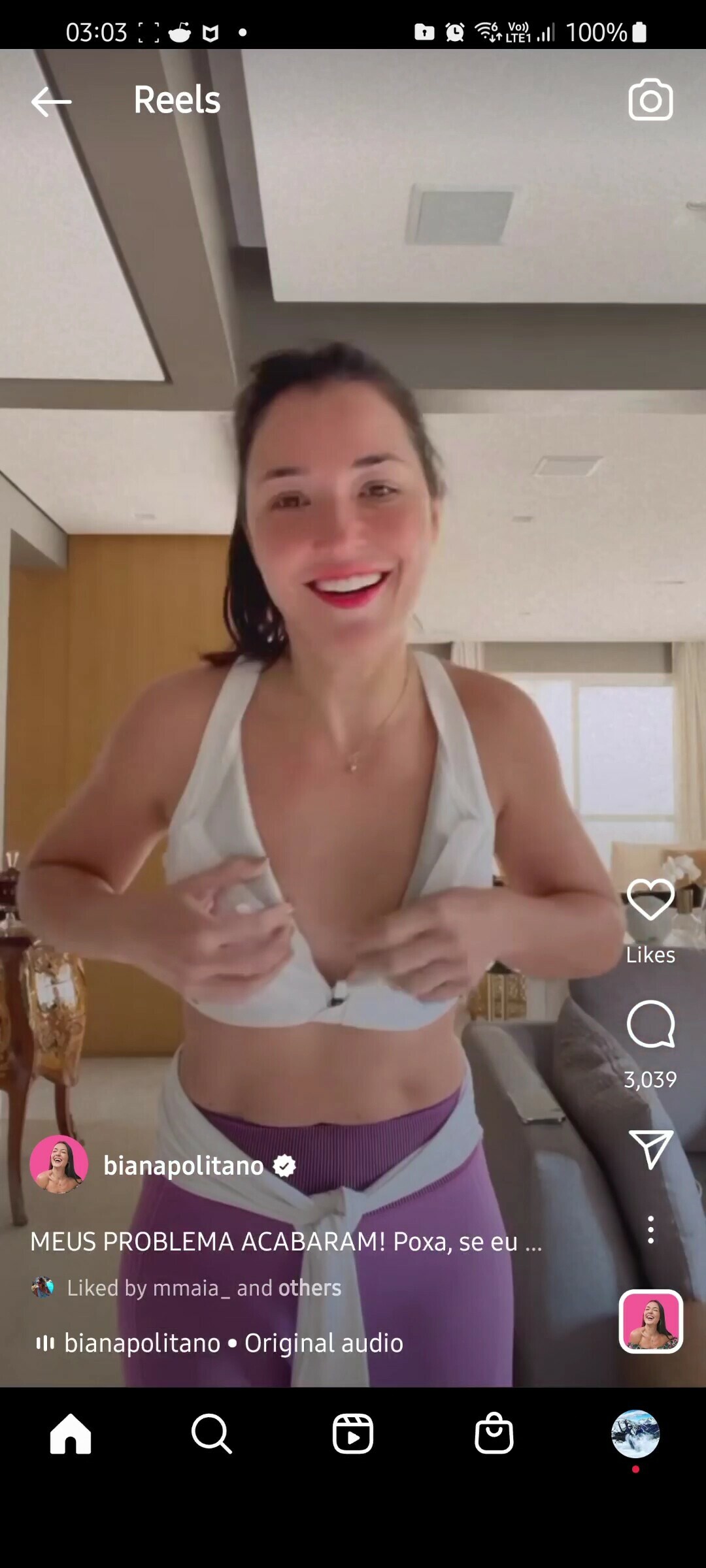Image resolution: width=706 pixels, height=1568 pixels.
Task: Open bianapolitano Original audio page
Action: (233, 1343)
